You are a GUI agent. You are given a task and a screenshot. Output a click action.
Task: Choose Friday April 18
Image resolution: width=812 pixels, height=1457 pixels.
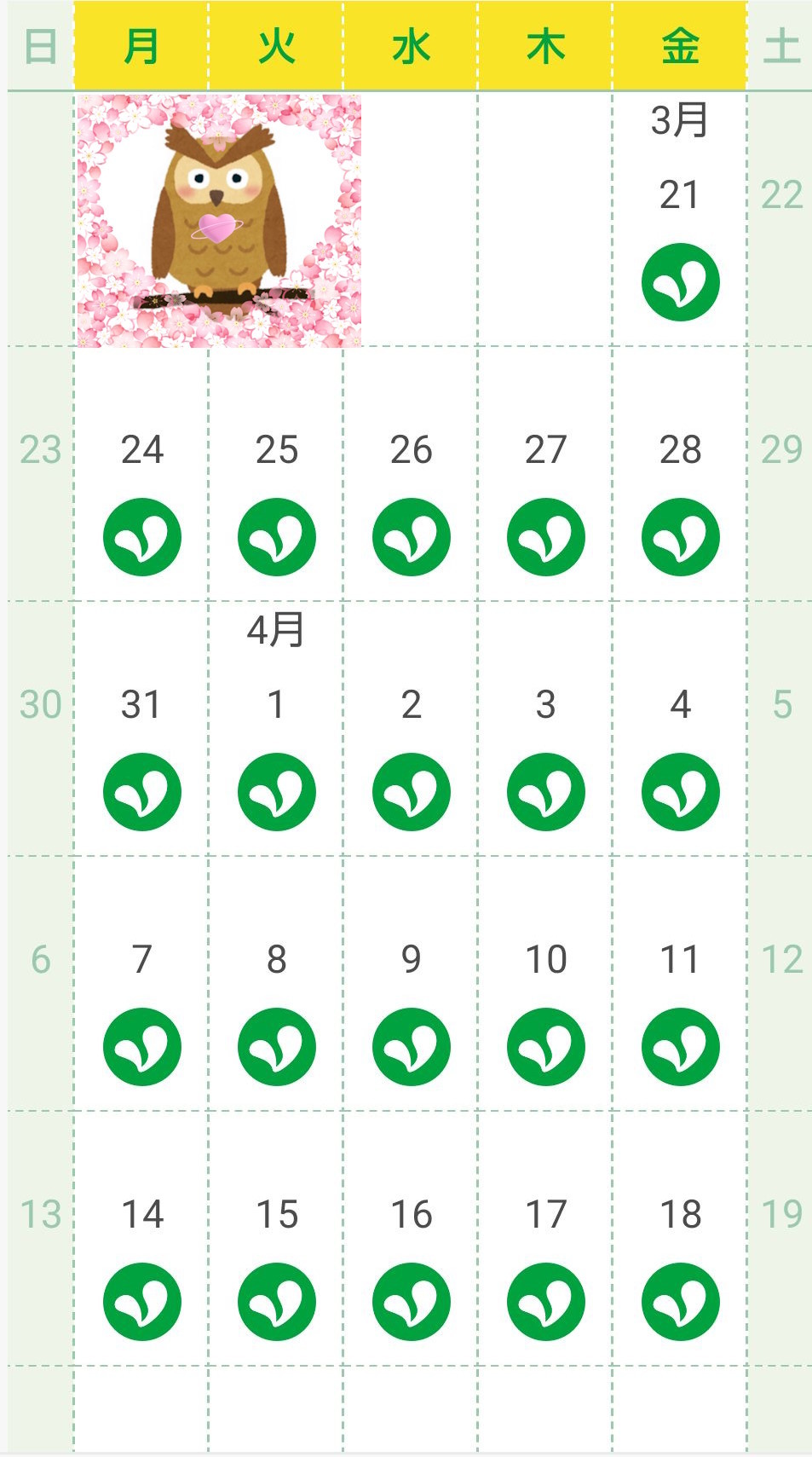click(x=680, y=1302)
